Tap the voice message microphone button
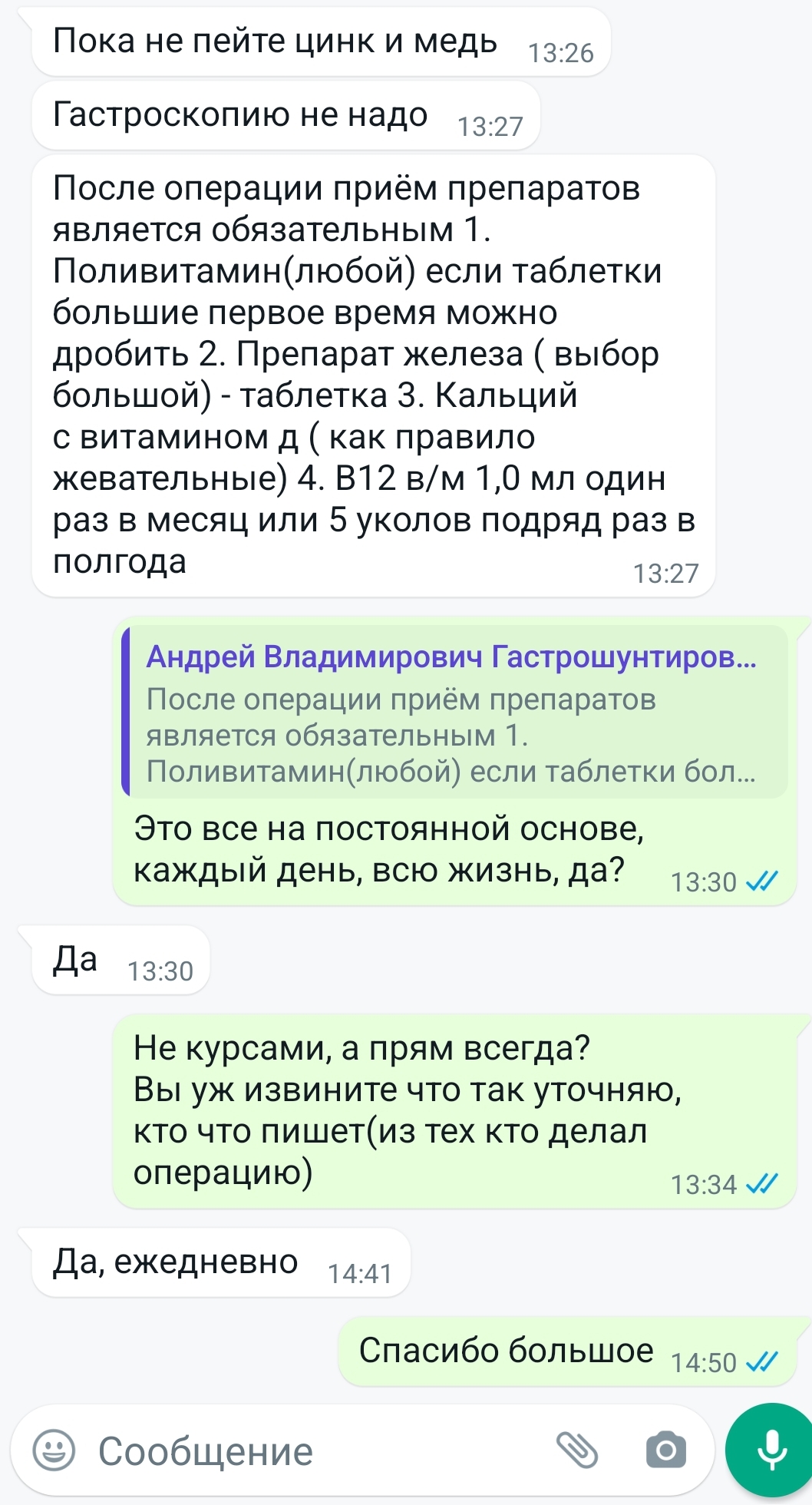Screen dimensions: 812x1505 pyautogui.click(x=771, y=1450)
